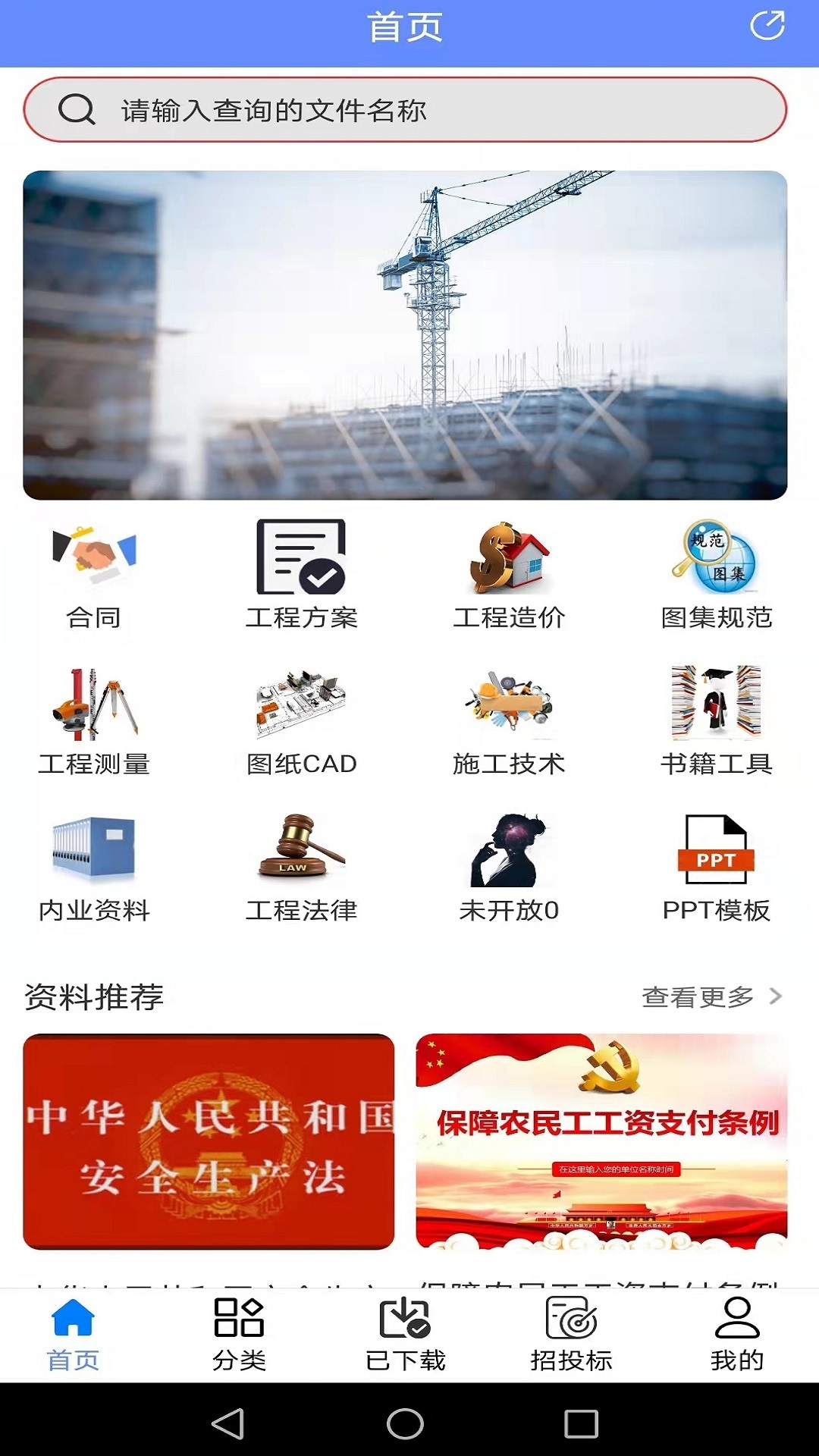Open the 工程法律 category
The width and height of the screenshot is (819, 1456).
coord(301,868)
